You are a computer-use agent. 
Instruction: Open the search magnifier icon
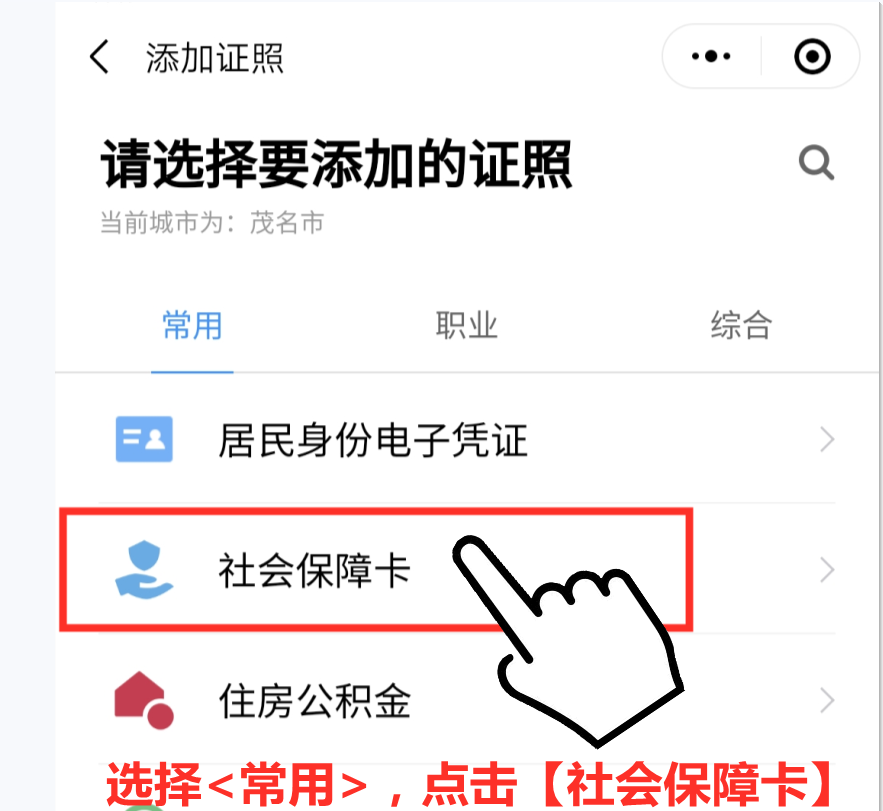coord(816,163)
